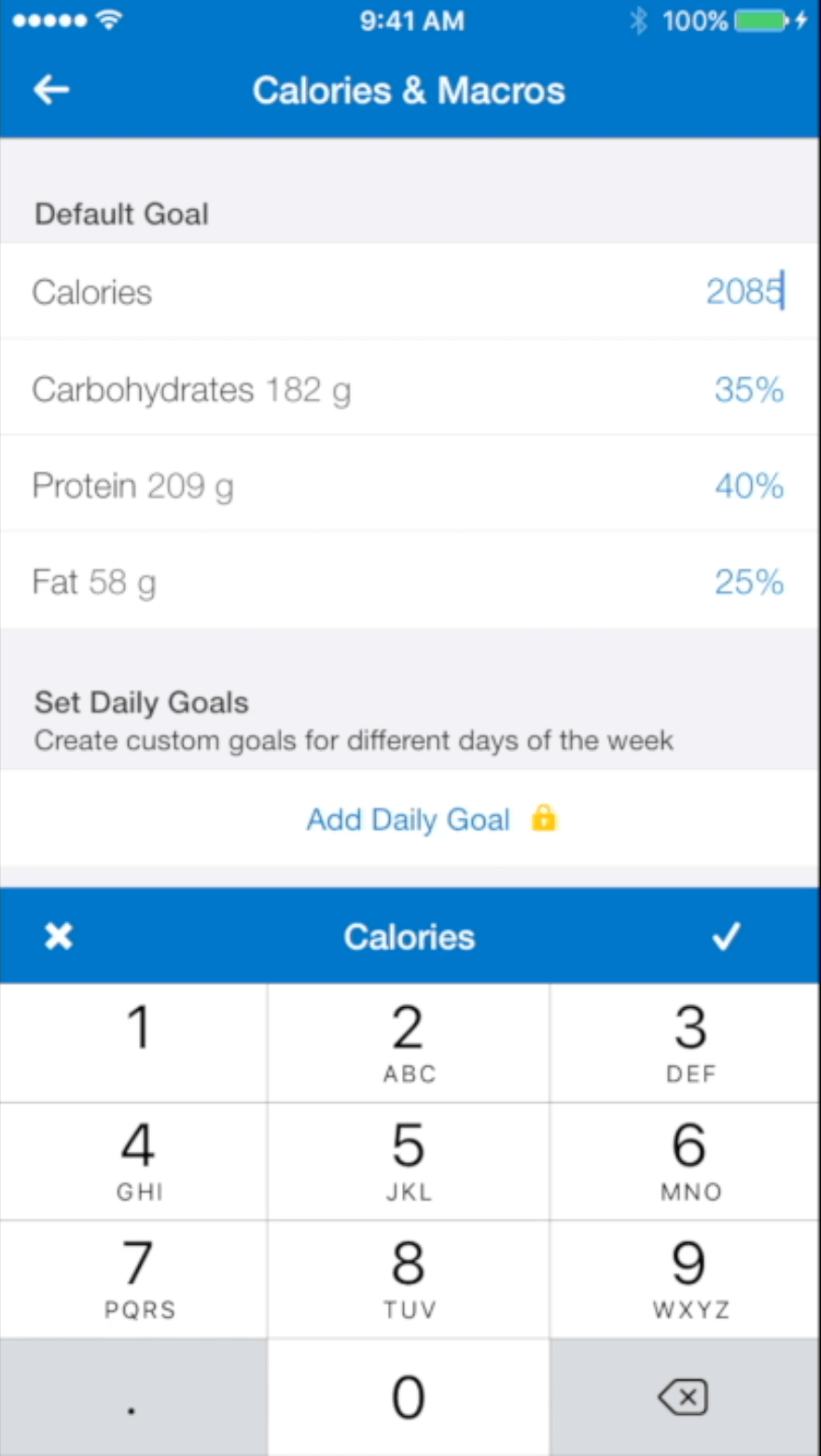Open the Fat percentage row

click(x=410, y=581)
